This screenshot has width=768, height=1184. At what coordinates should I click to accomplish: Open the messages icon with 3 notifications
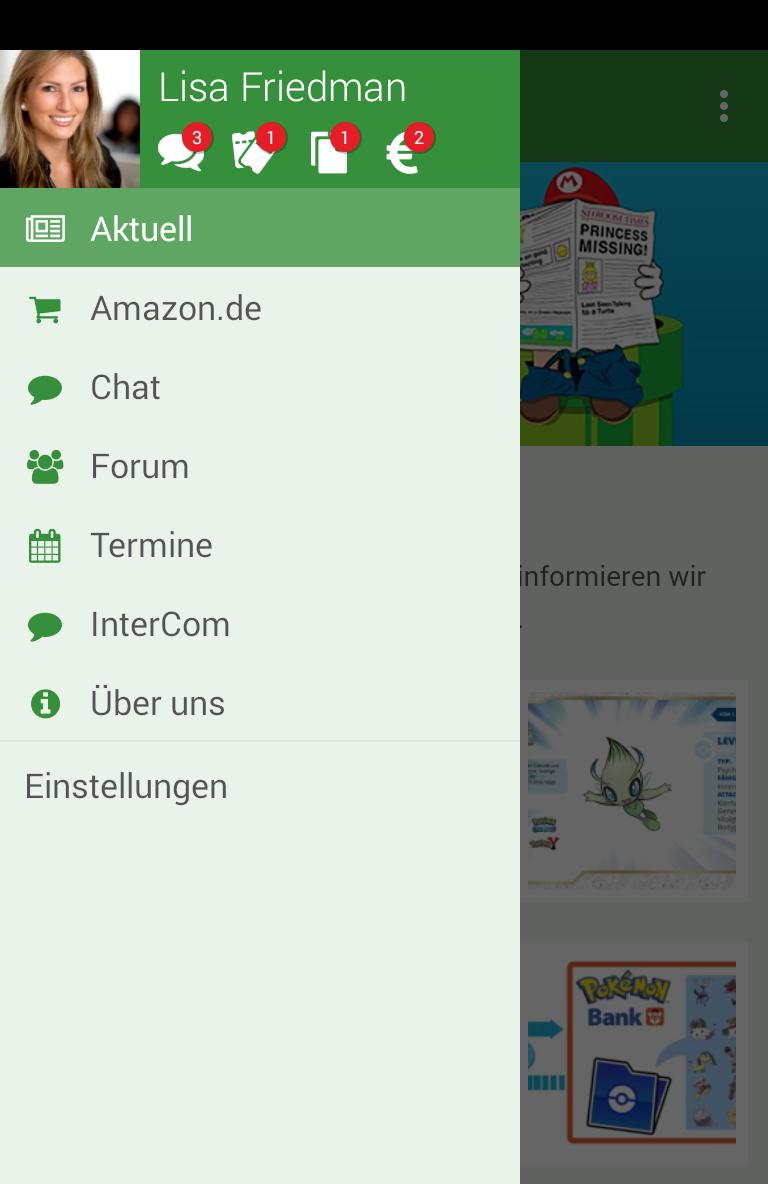click(180, 151)
